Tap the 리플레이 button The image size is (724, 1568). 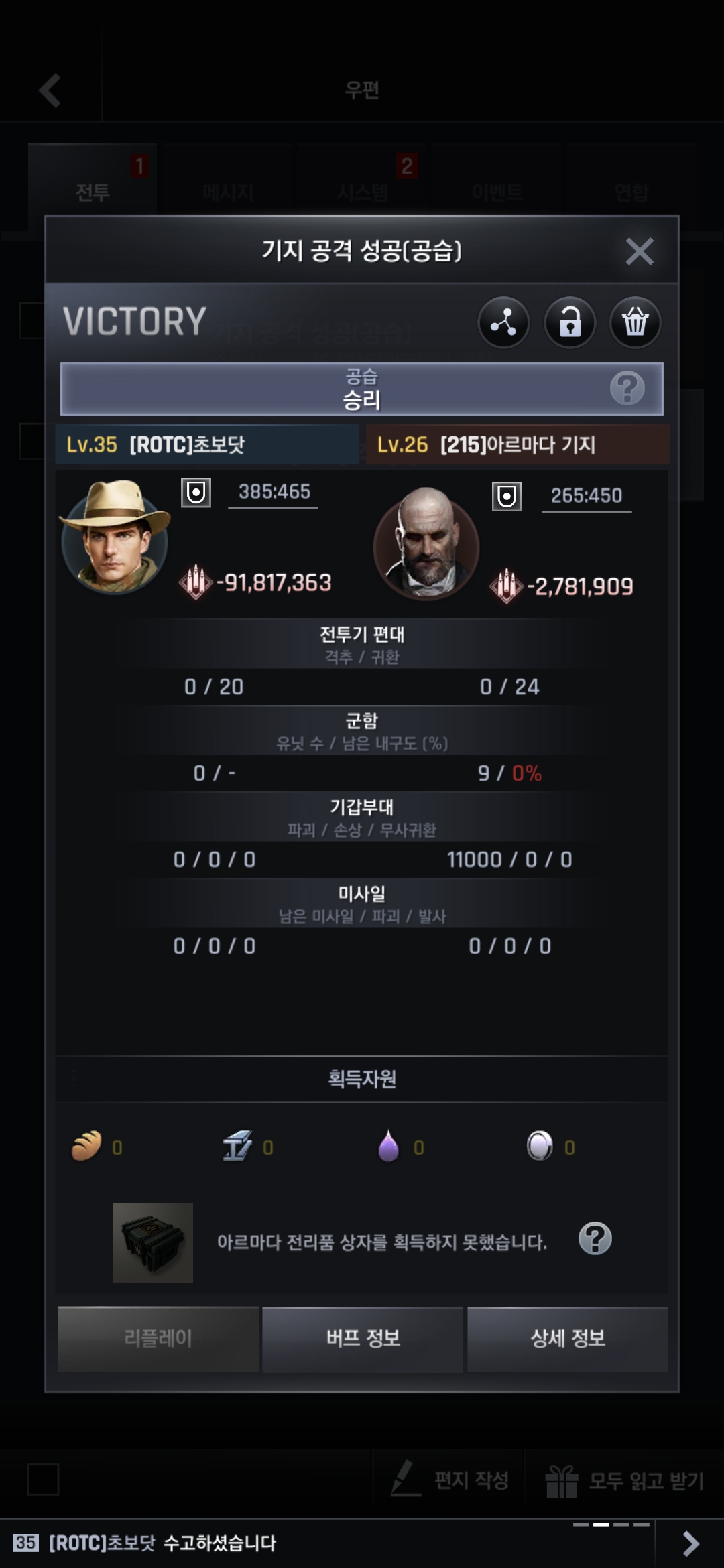tap(158, 1338)
